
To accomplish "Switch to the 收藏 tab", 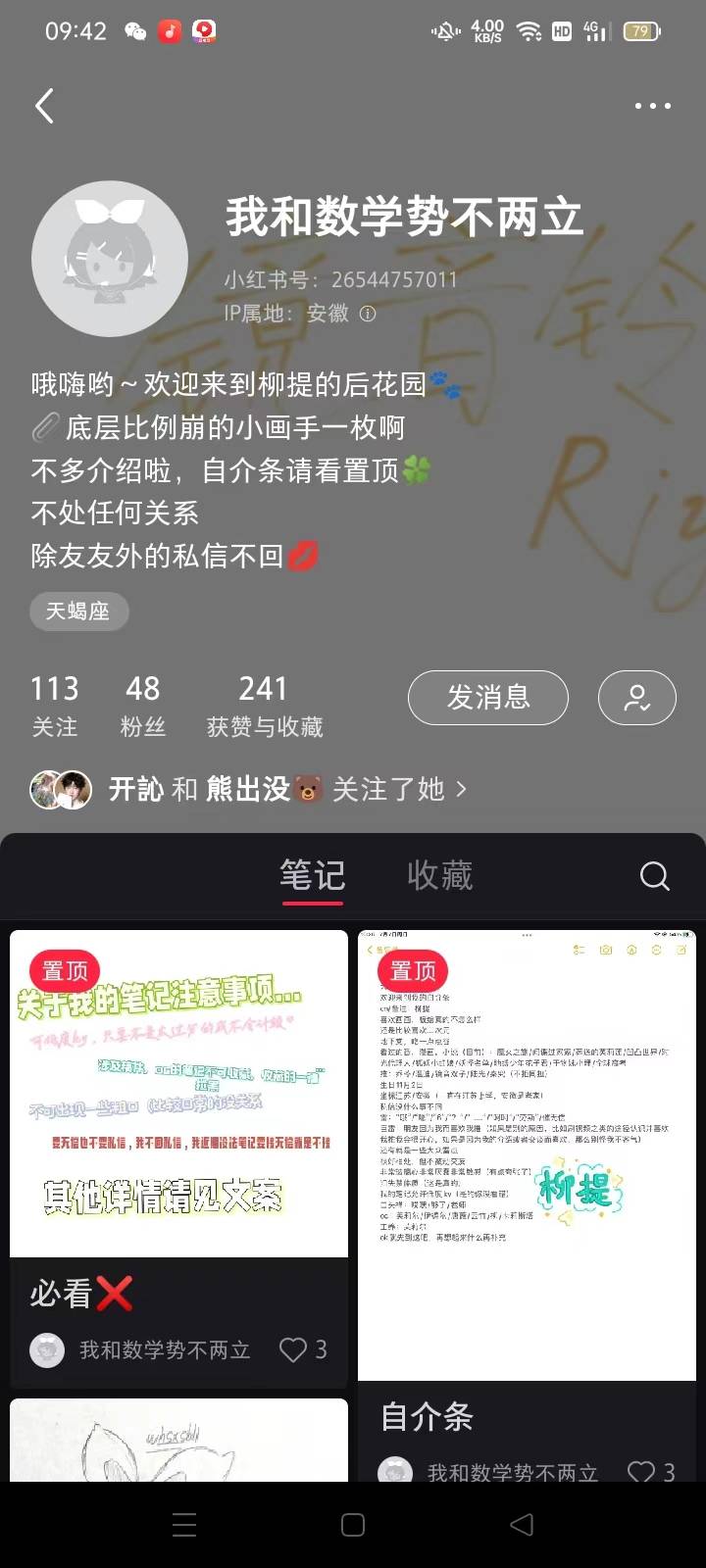I will [439, 875].
